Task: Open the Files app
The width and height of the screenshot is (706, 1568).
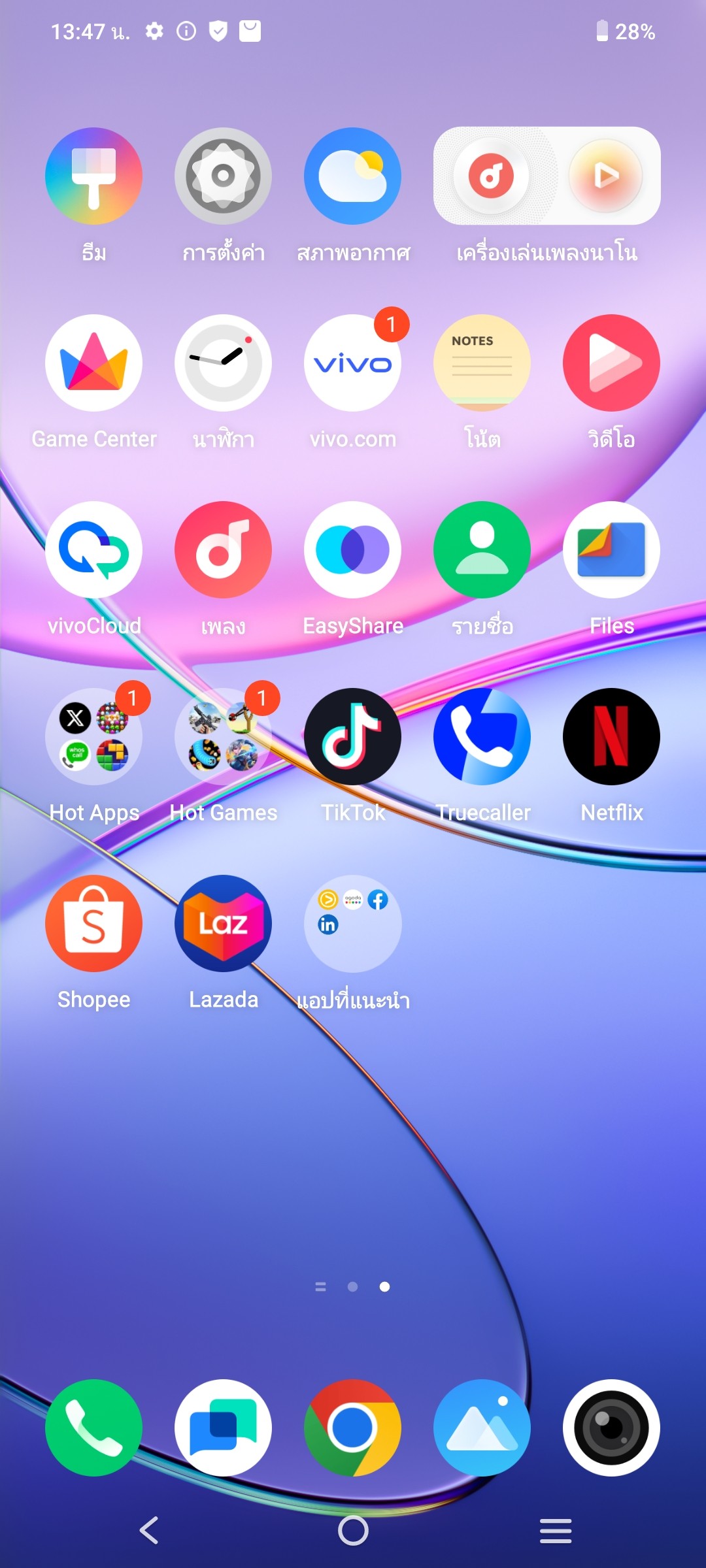Action: [x=611, y=550]
